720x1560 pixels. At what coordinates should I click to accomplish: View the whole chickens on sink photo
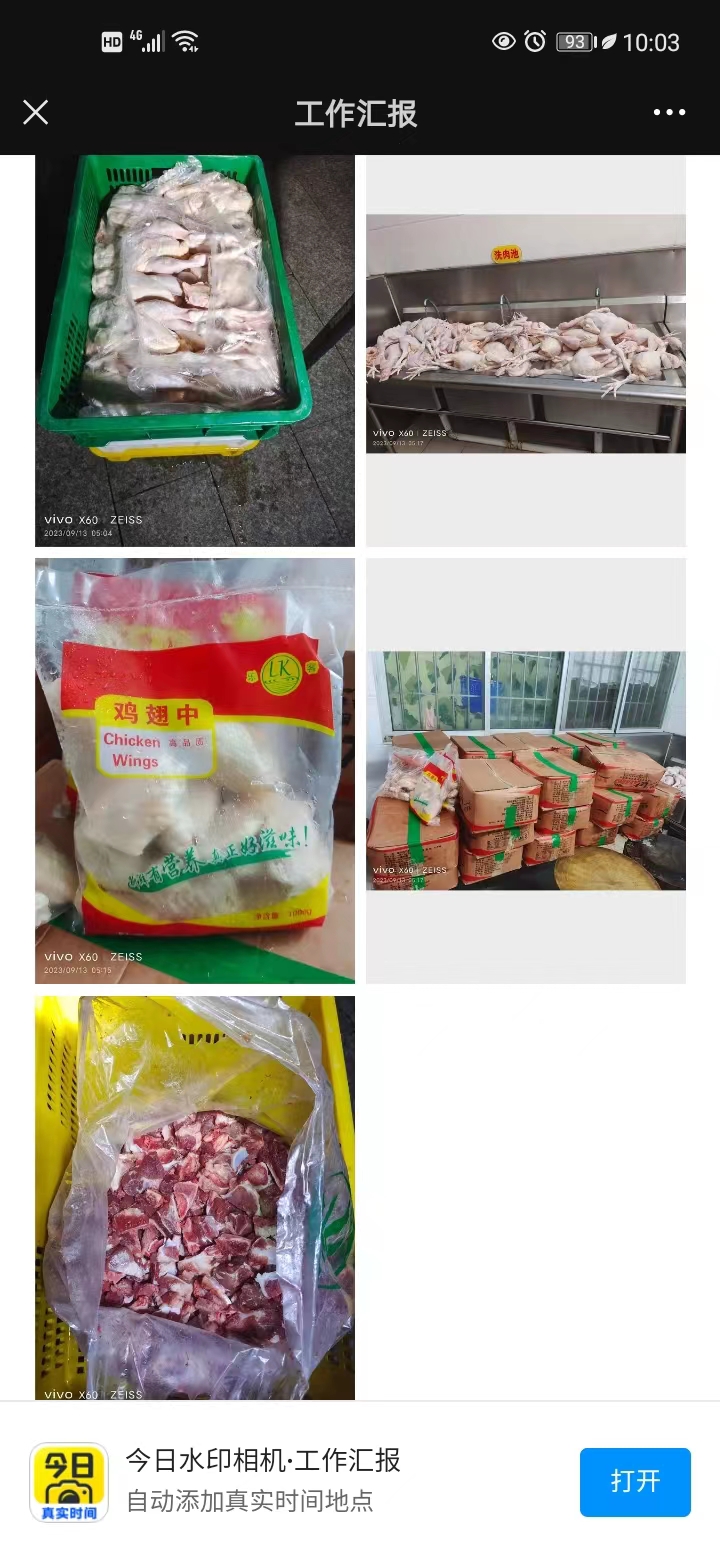point(526,333)
